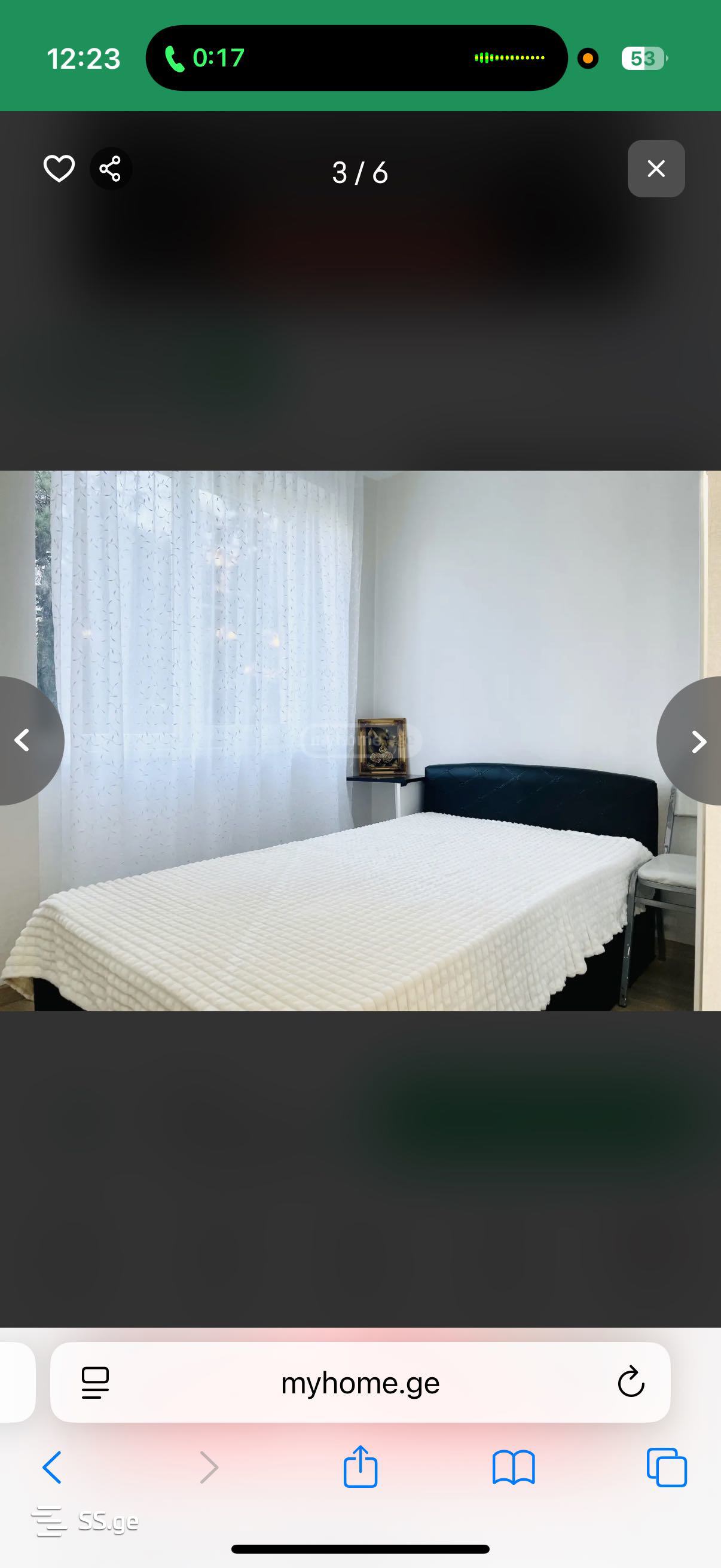This screenshot has height=1568, width=721.
Task: Open Safari page settings menu
Action: (95, 1383)
